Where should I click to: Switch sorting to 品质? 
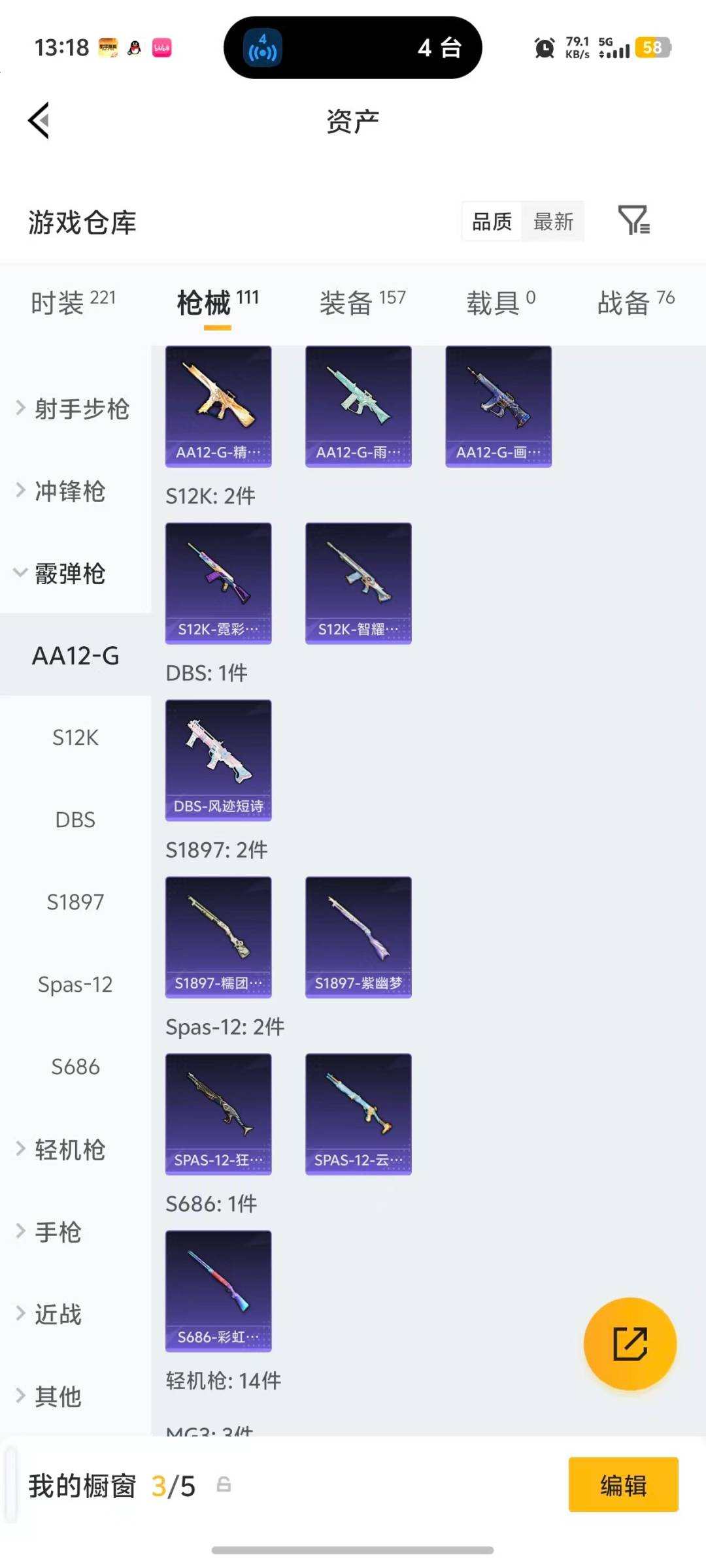492,222
